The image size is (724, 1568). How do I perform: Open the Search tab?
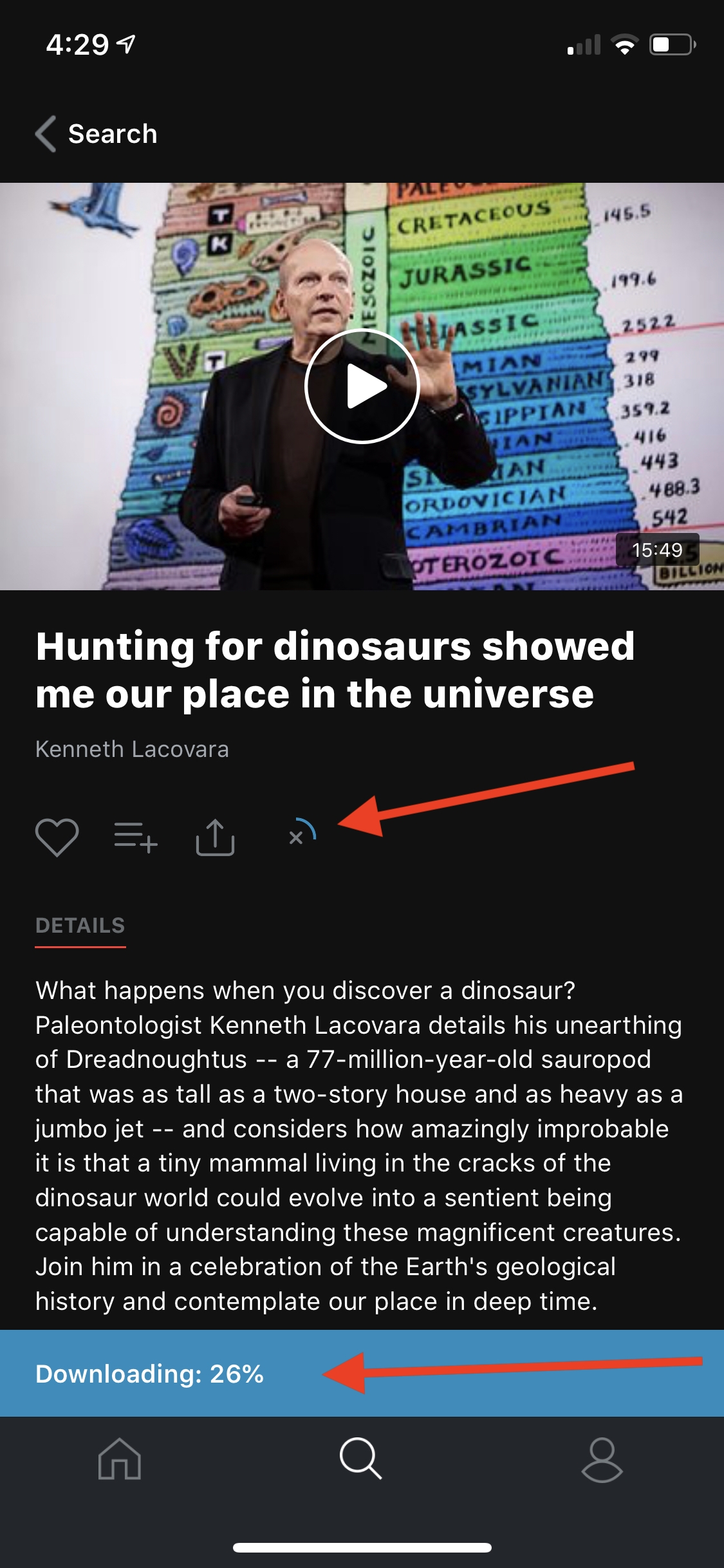coord(361,1459)
